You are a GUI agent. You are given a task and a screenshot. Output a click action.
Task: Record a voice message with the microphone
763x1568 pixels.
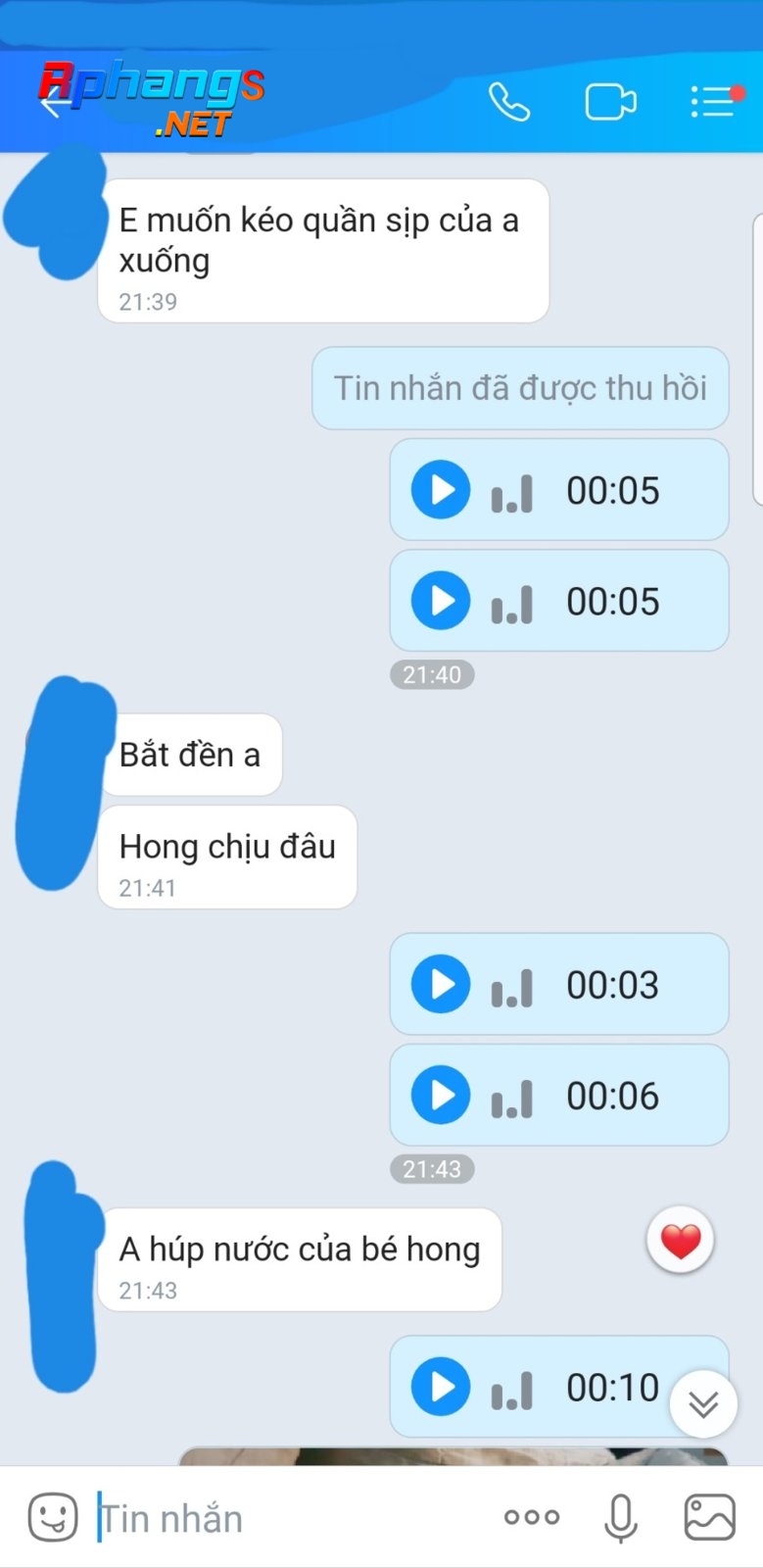pyautogui.click(x=621, y=1518)
